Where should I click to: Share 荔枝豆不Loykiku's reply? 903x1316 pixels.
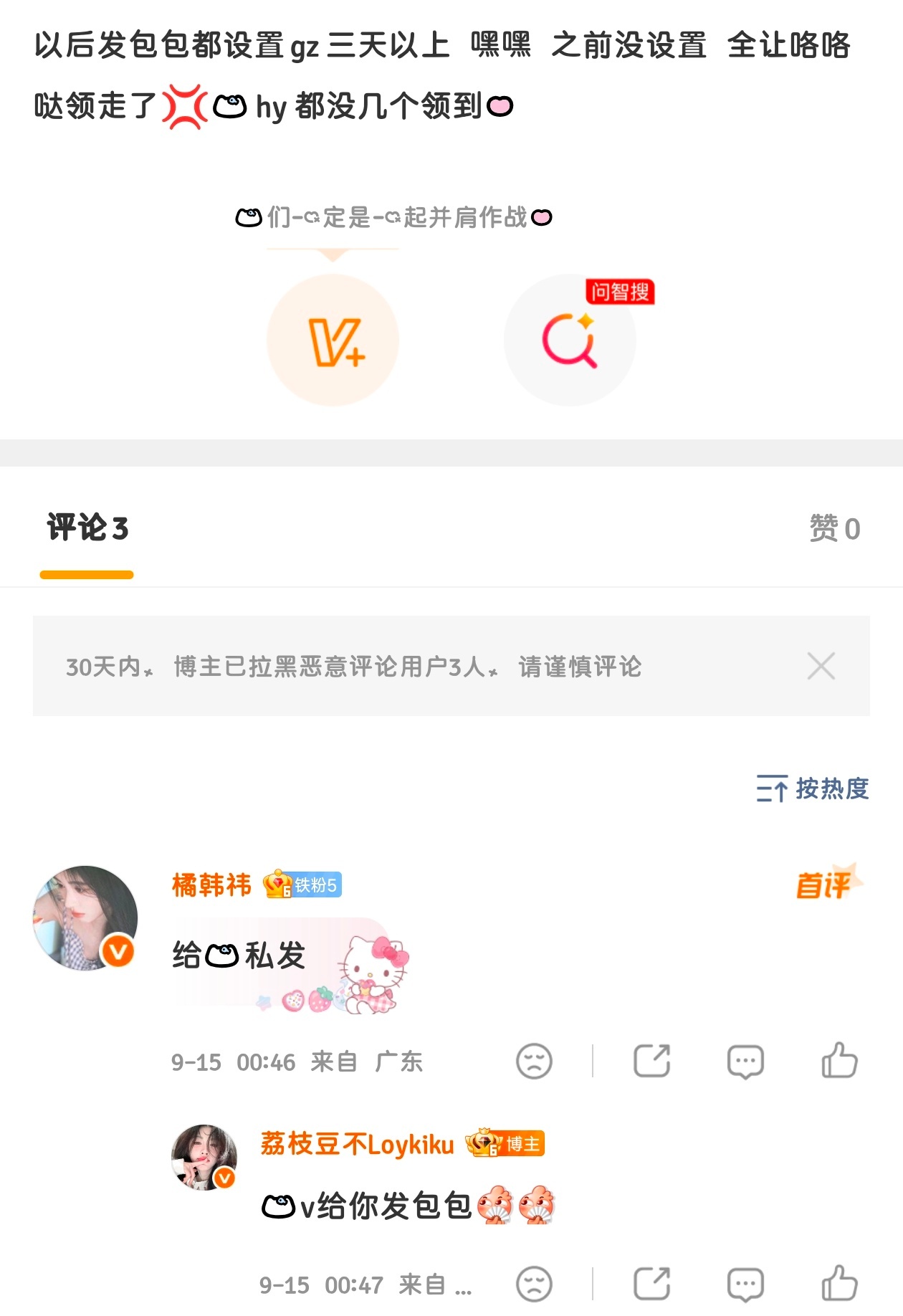click(651, 1284)
